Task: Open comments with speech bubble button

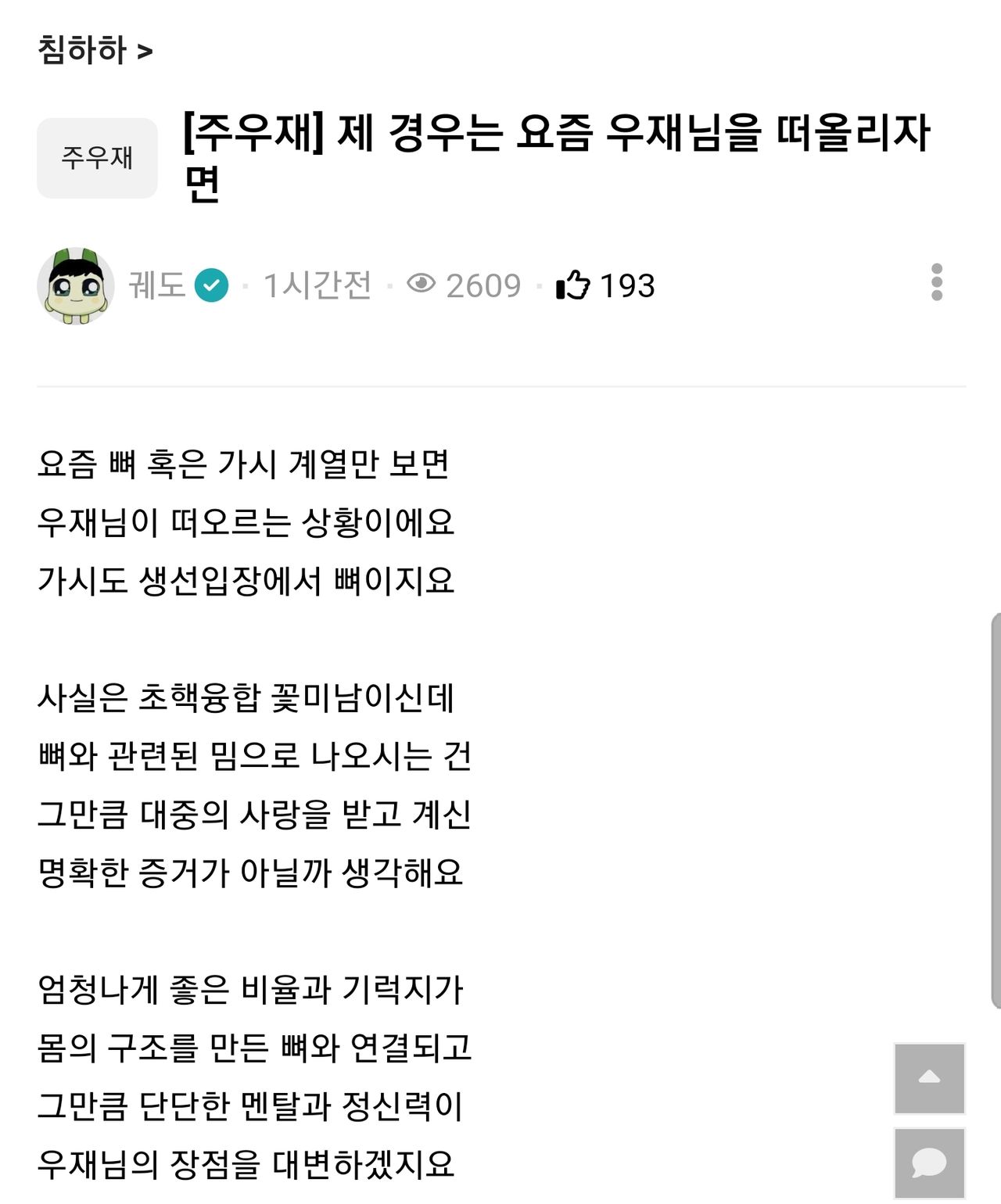Action: tap(929, 1163)
